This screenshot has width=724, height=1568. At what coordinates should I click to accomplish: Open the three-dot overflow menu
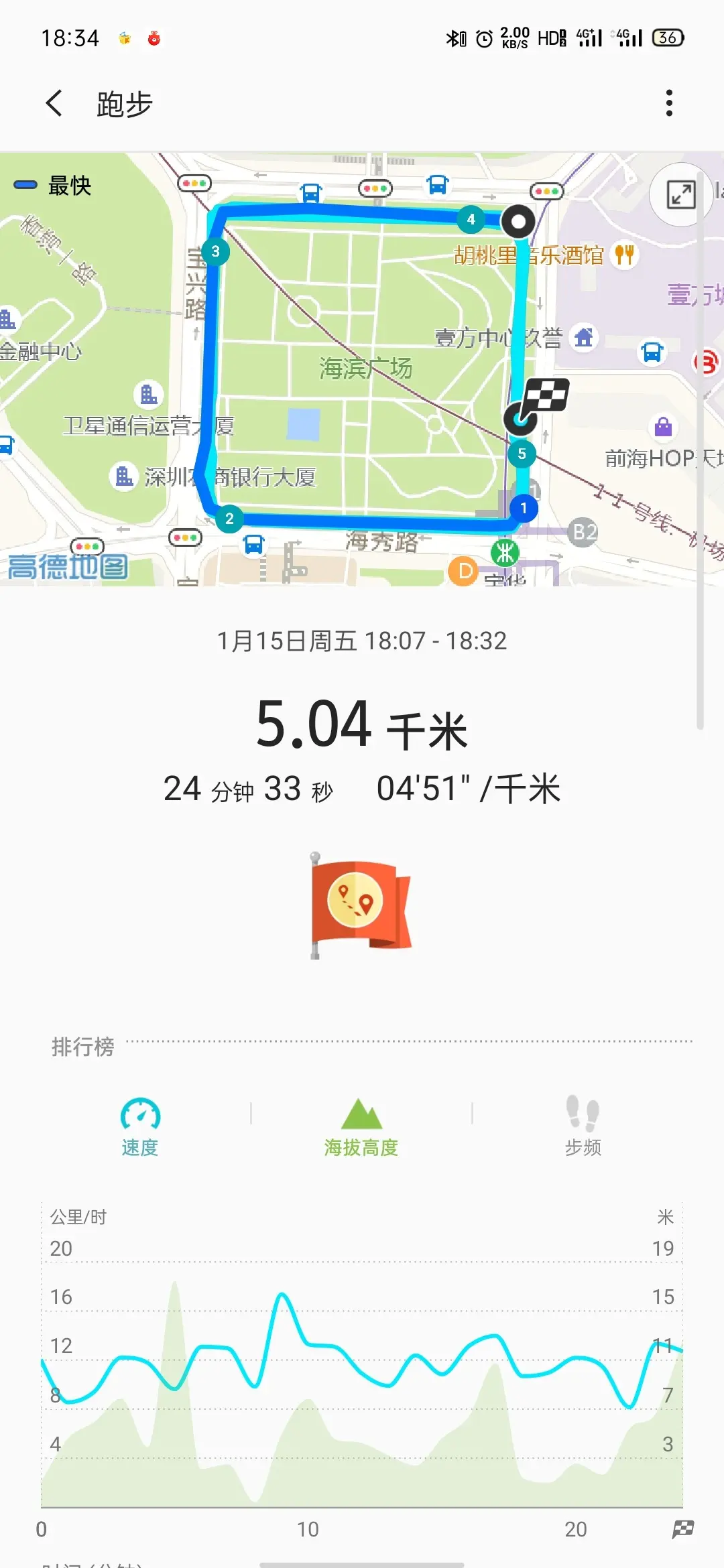668,103
